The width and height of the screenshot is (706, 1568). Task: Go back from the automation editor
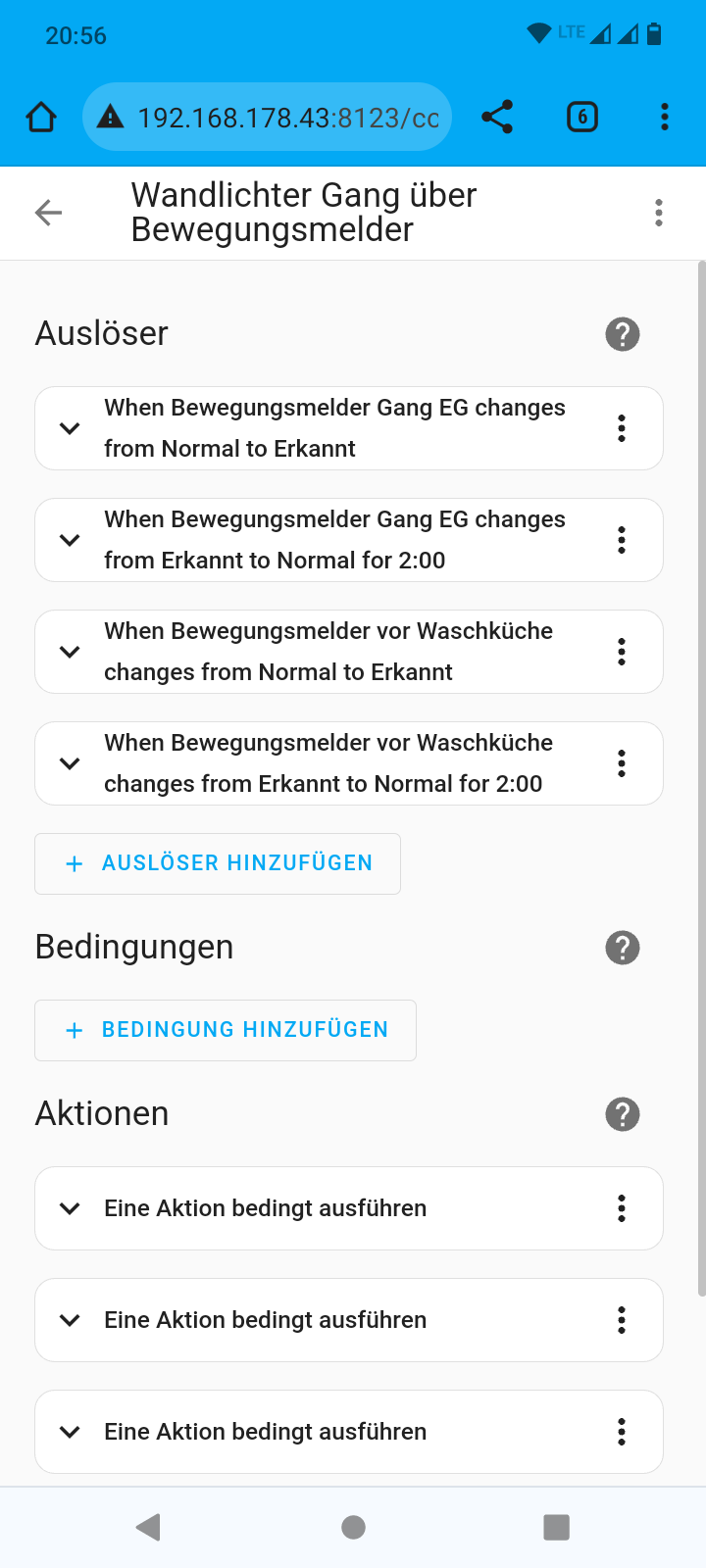point(48,213)
